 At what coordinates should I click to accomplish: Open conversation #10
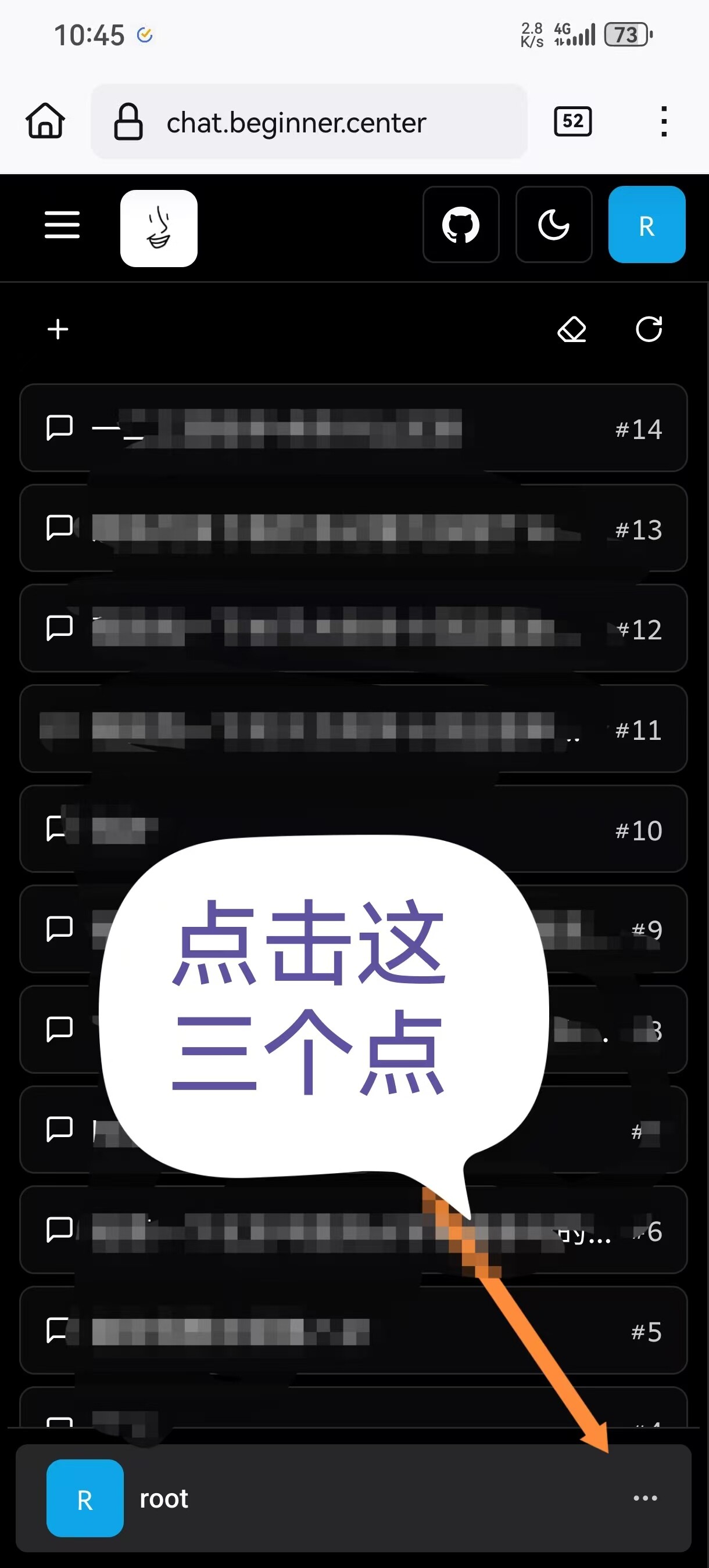pyautogui.click(x=353, y=829)
